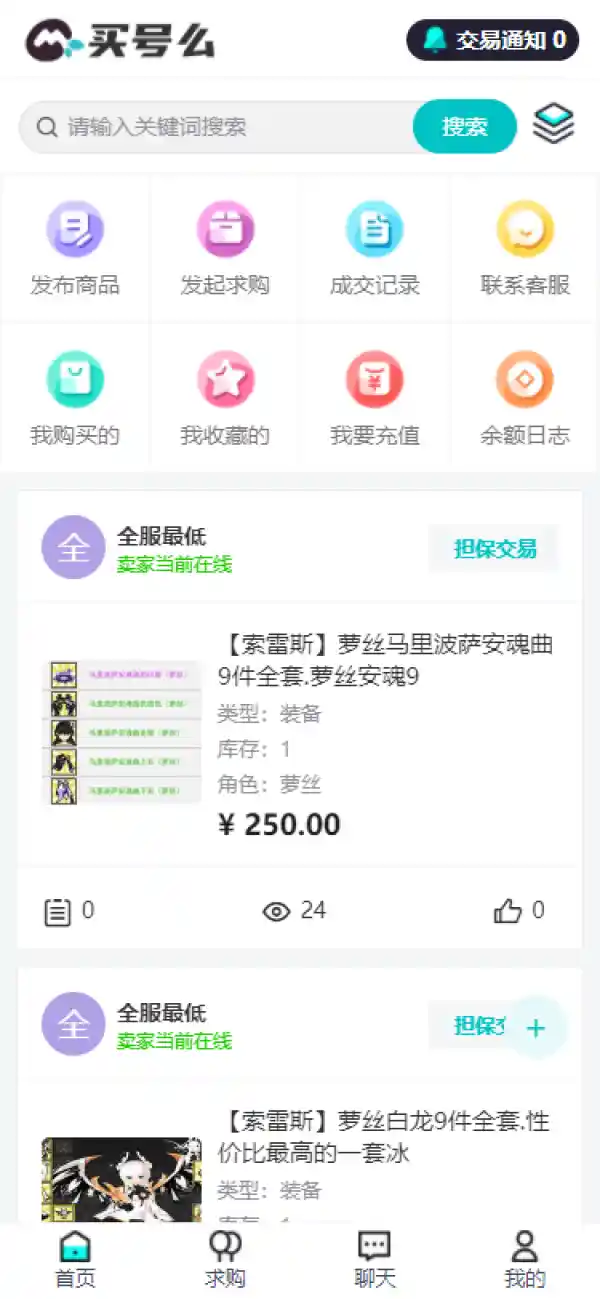Open the 萝丝白龙9件全套 product card
This screenshot has width=600, height=1299.
pos(385,1137)
